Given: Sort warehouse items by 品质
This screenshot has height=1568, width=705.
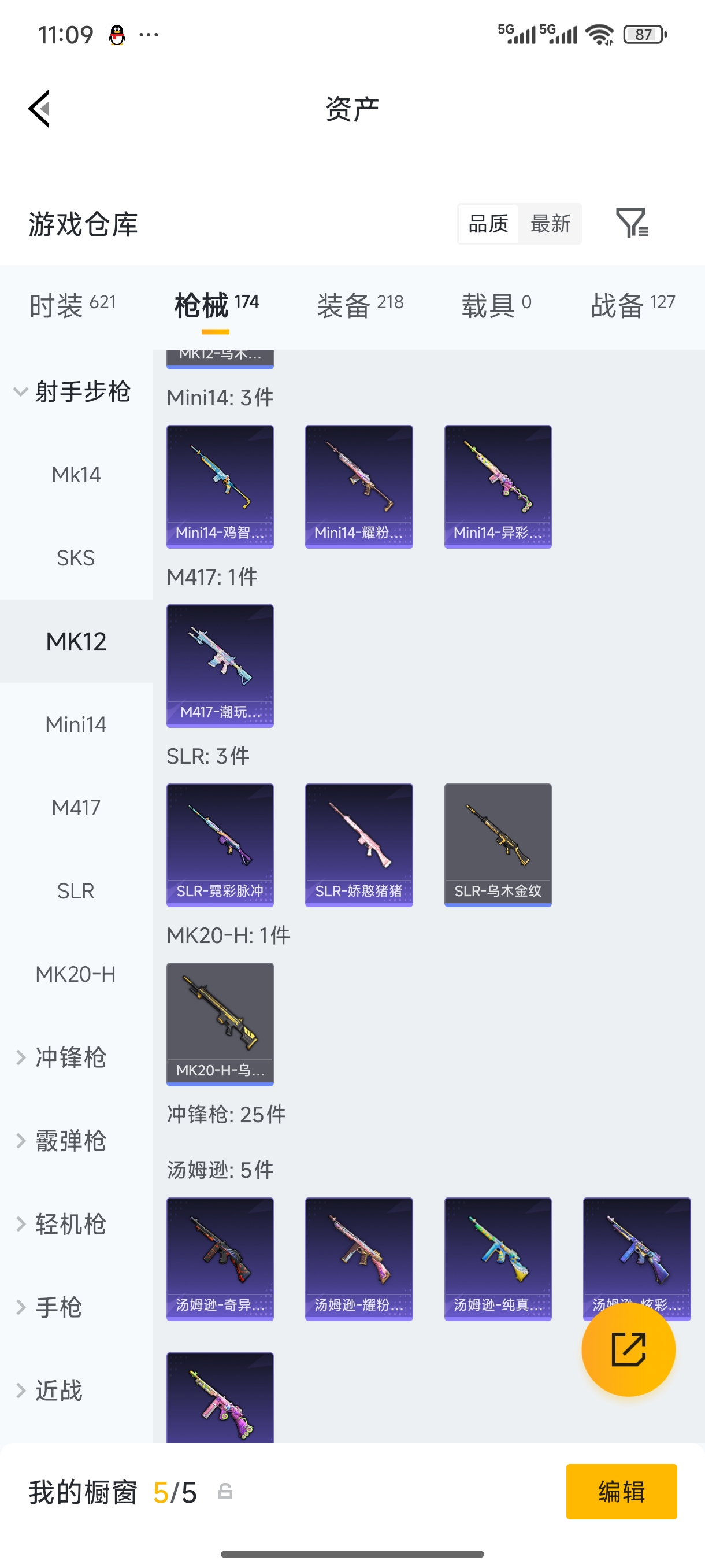Looking at the screenshot, I should click(x=487, y=224).
